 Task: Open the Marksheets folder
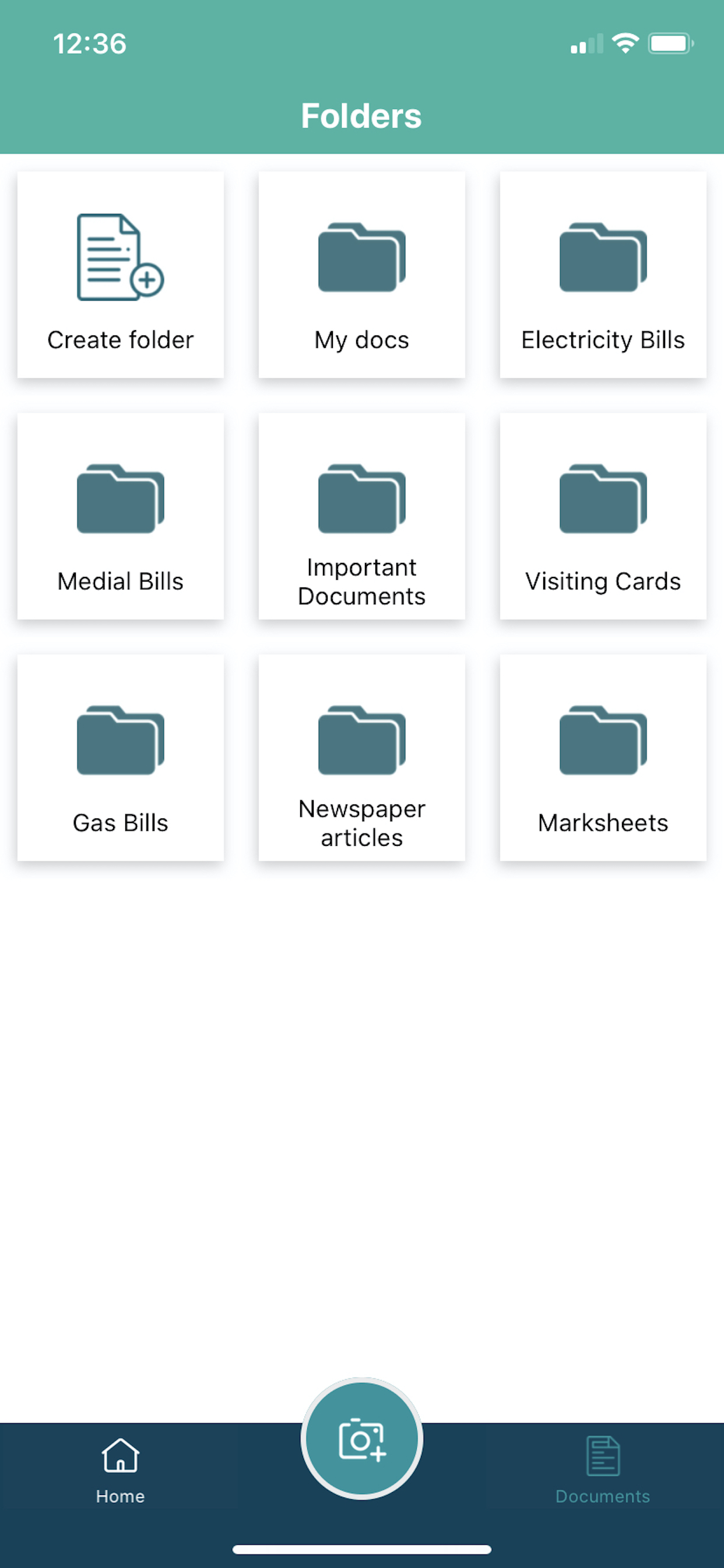coord(603,758)
